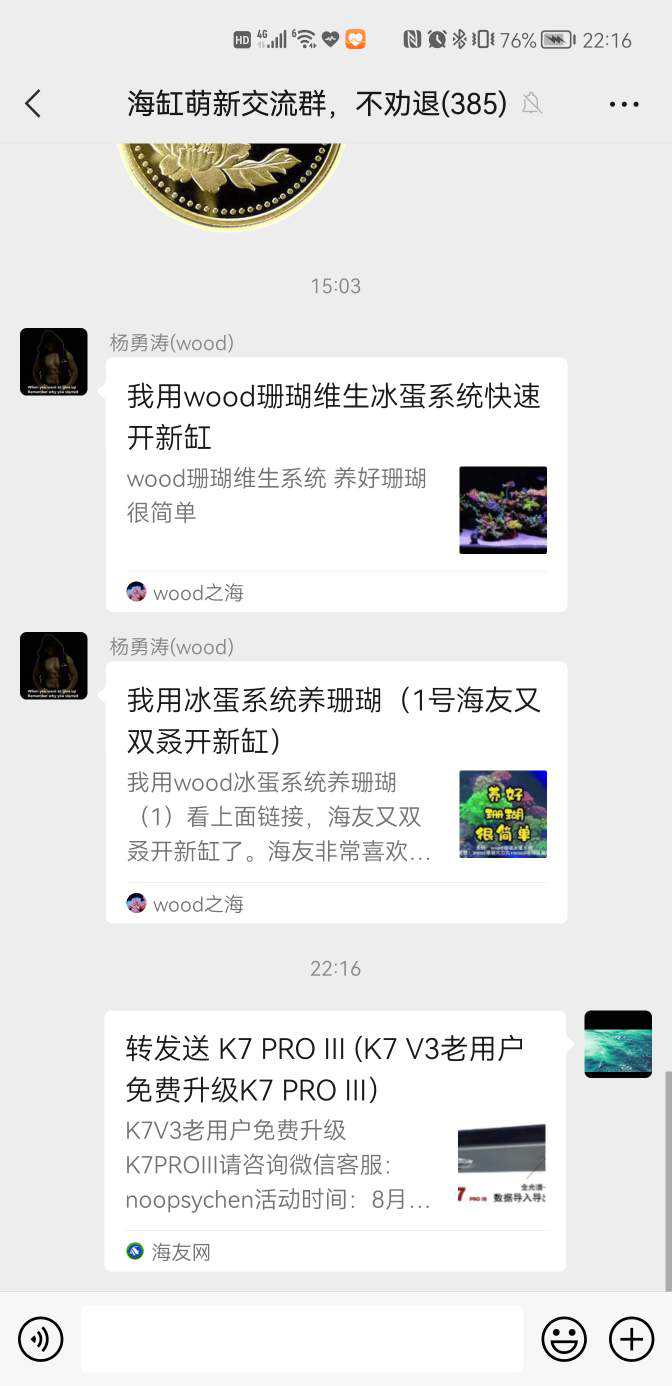Open the plus attachment menu
The width and height of the screenshot is (672, 1386).
coord(631,1339)
